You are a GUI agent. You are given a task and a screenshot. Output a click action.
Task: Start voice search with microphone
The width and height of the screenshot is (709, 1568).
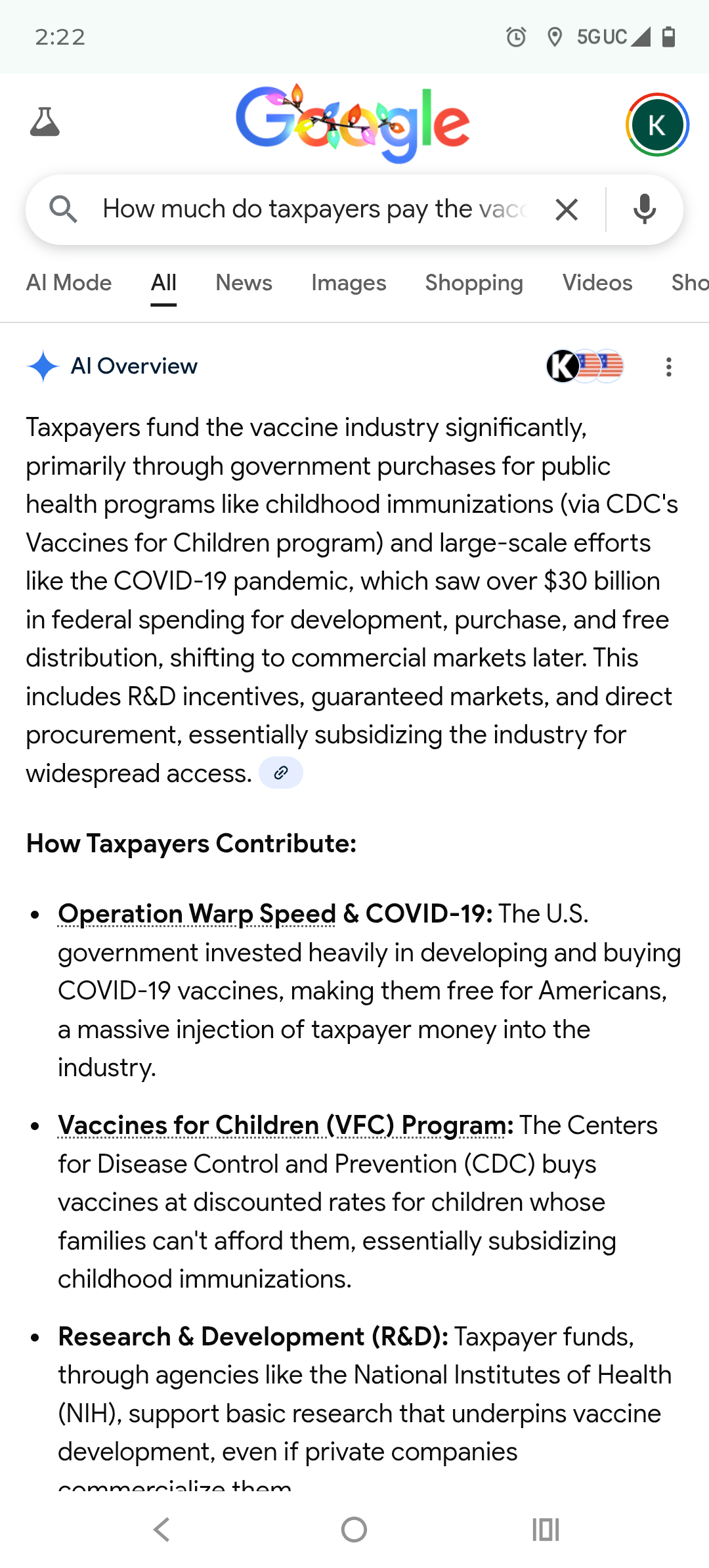point(644,209)
